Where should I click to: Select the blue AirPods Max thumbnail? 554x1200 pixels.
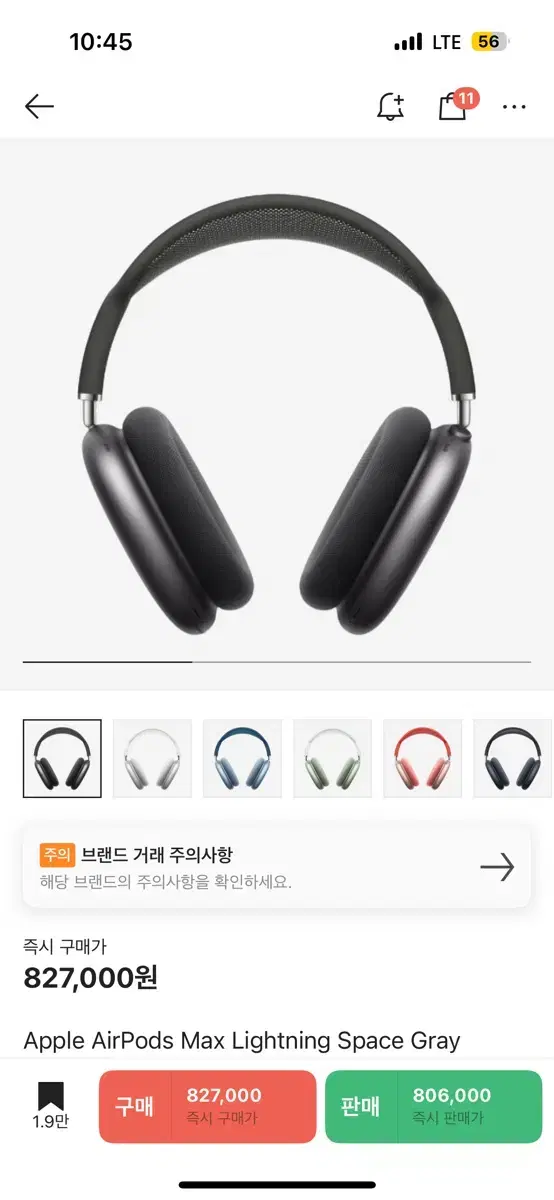pyautogui.click(x=242, y=759)
